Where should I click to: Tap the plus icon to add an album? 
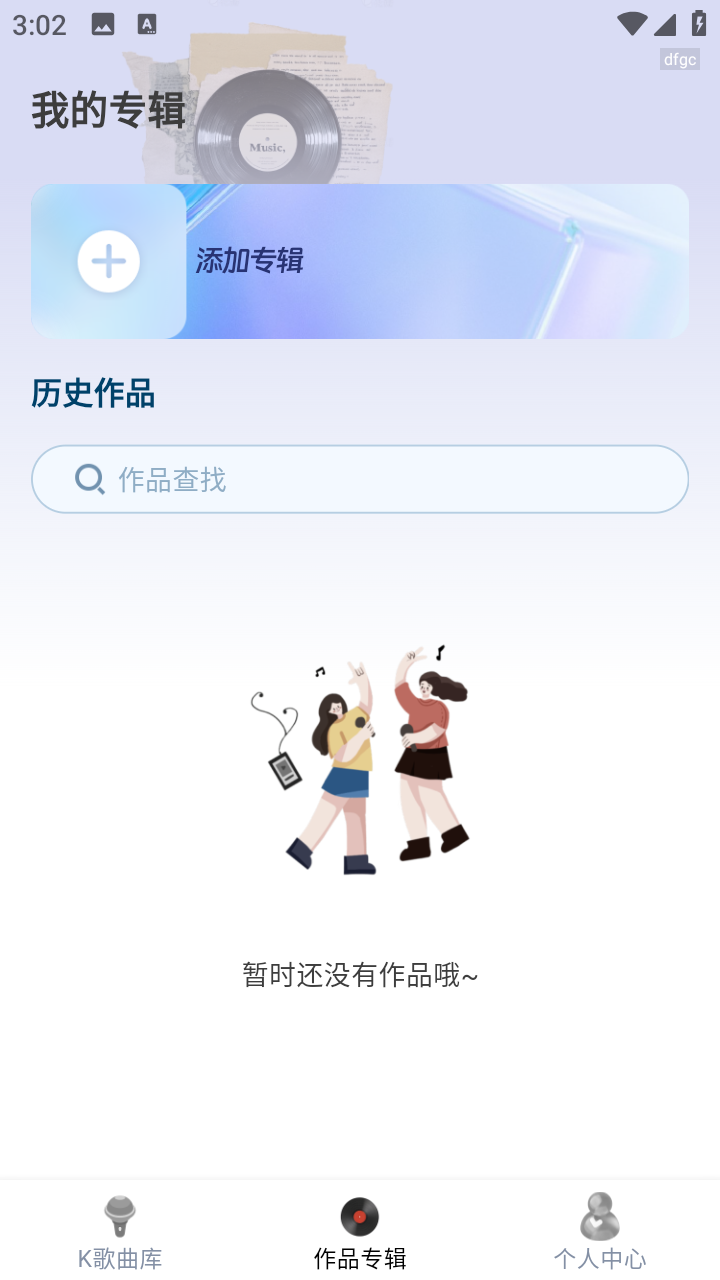tap(108, 261)
